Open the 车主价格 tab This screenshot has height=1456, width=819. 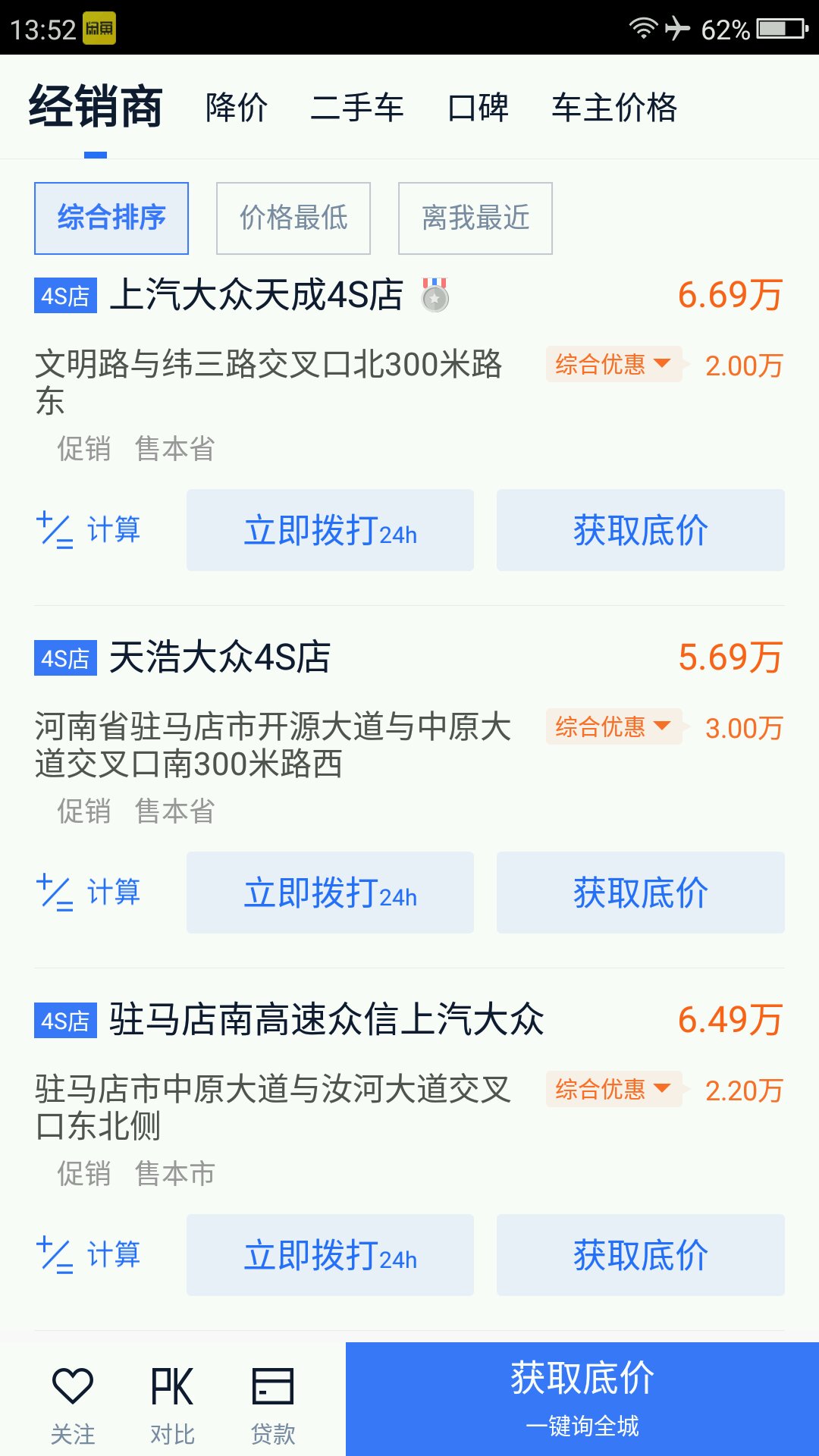[x=614, y=107]
